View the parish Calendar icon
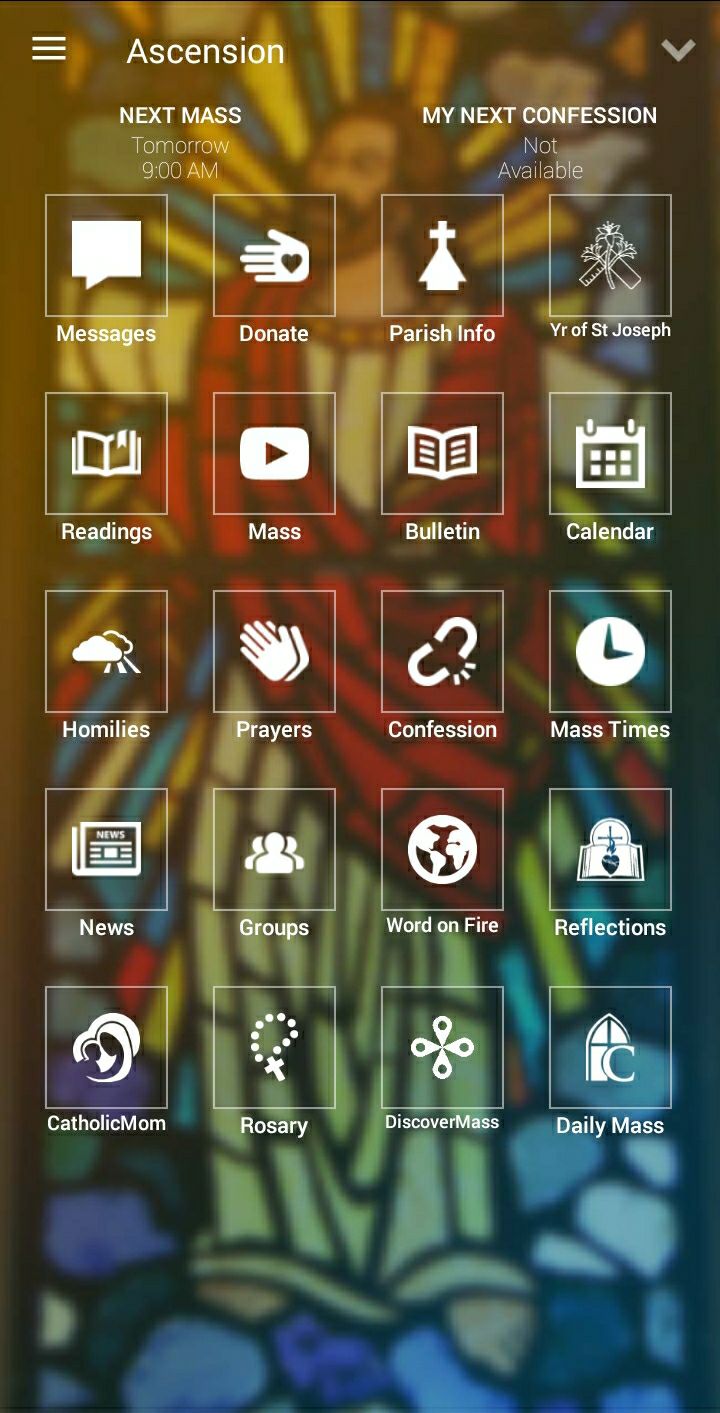Screen dimensions: 720x1413 610,452
